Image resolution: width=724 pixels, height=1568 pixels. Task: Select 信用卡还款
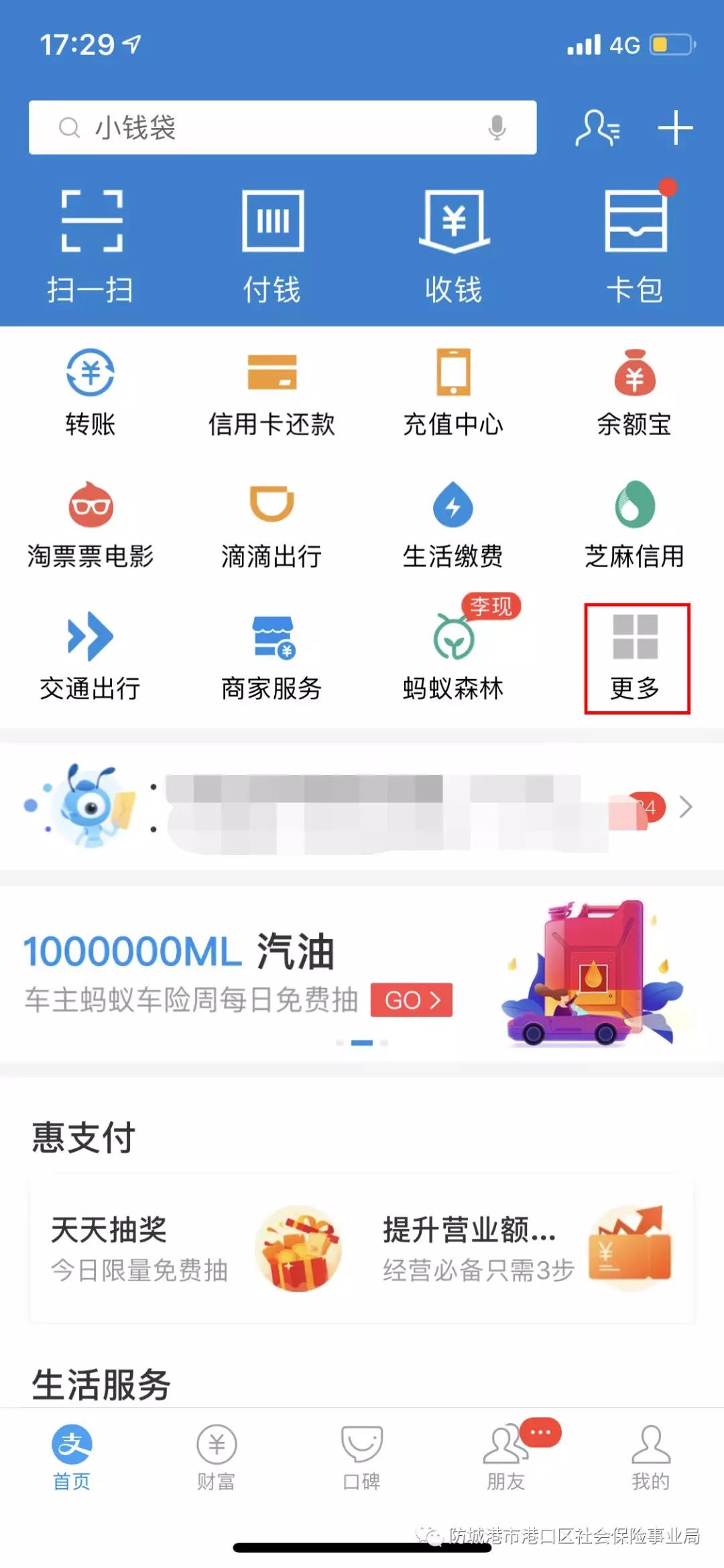[x=272, y=392]
